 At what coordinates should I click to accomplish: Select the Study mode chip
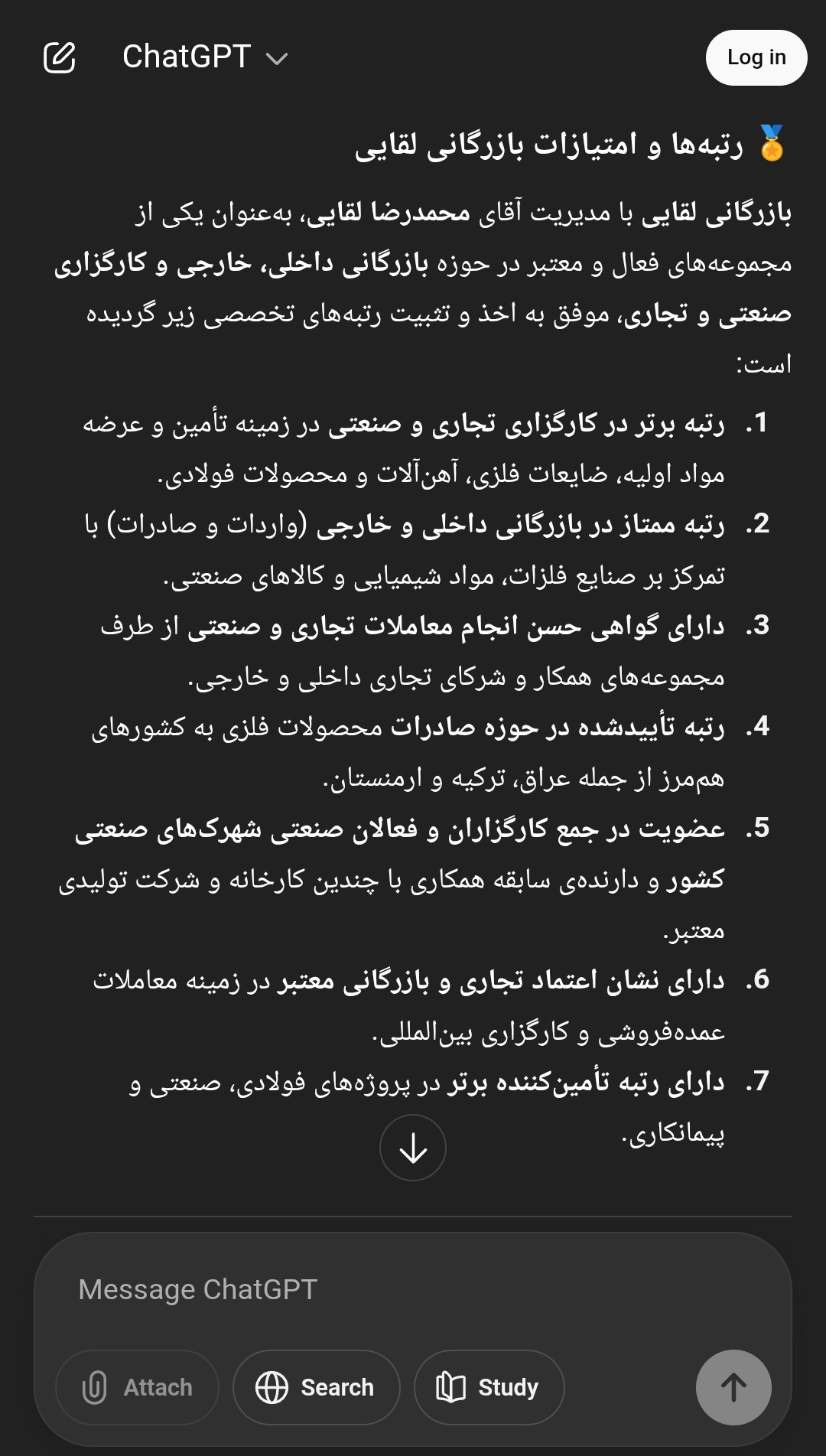(x=489, y=1387)
